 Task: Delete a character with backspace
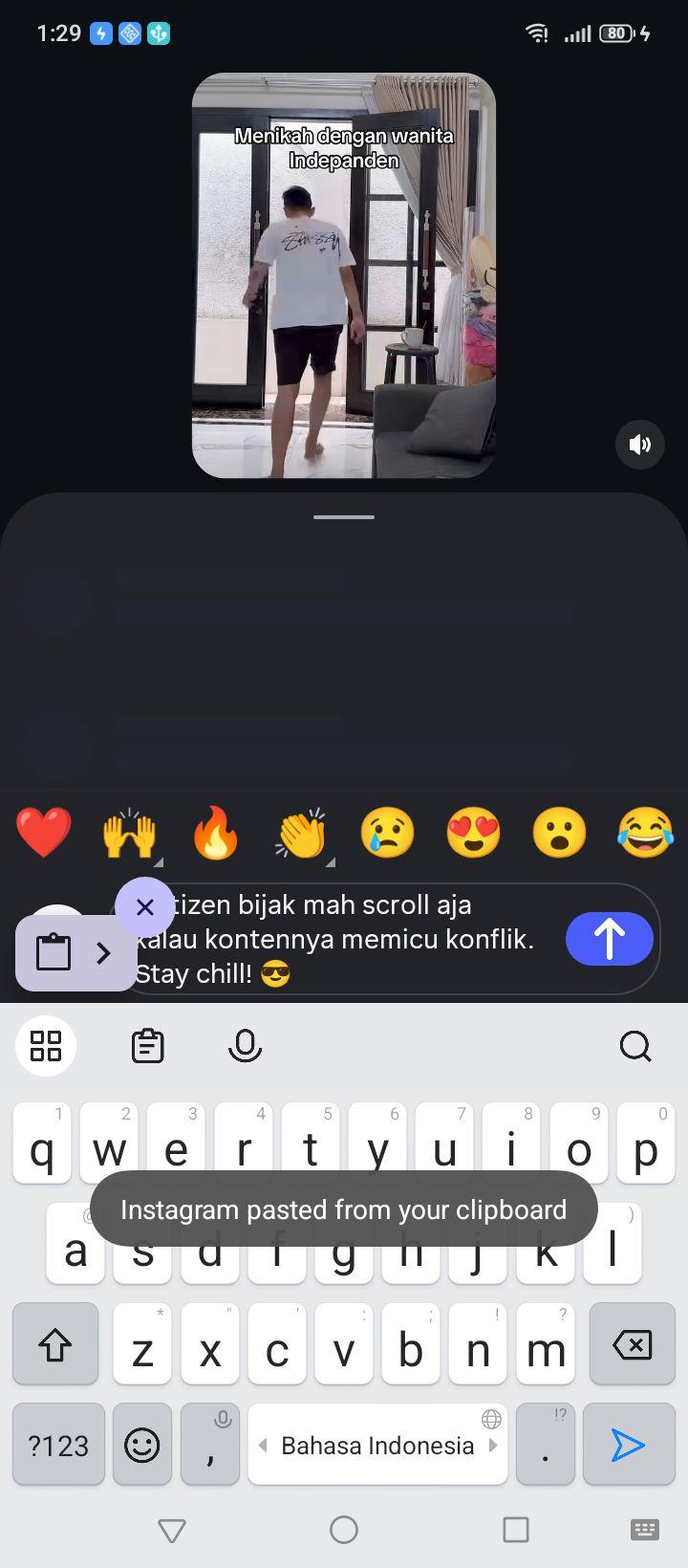click(633, 1343)
